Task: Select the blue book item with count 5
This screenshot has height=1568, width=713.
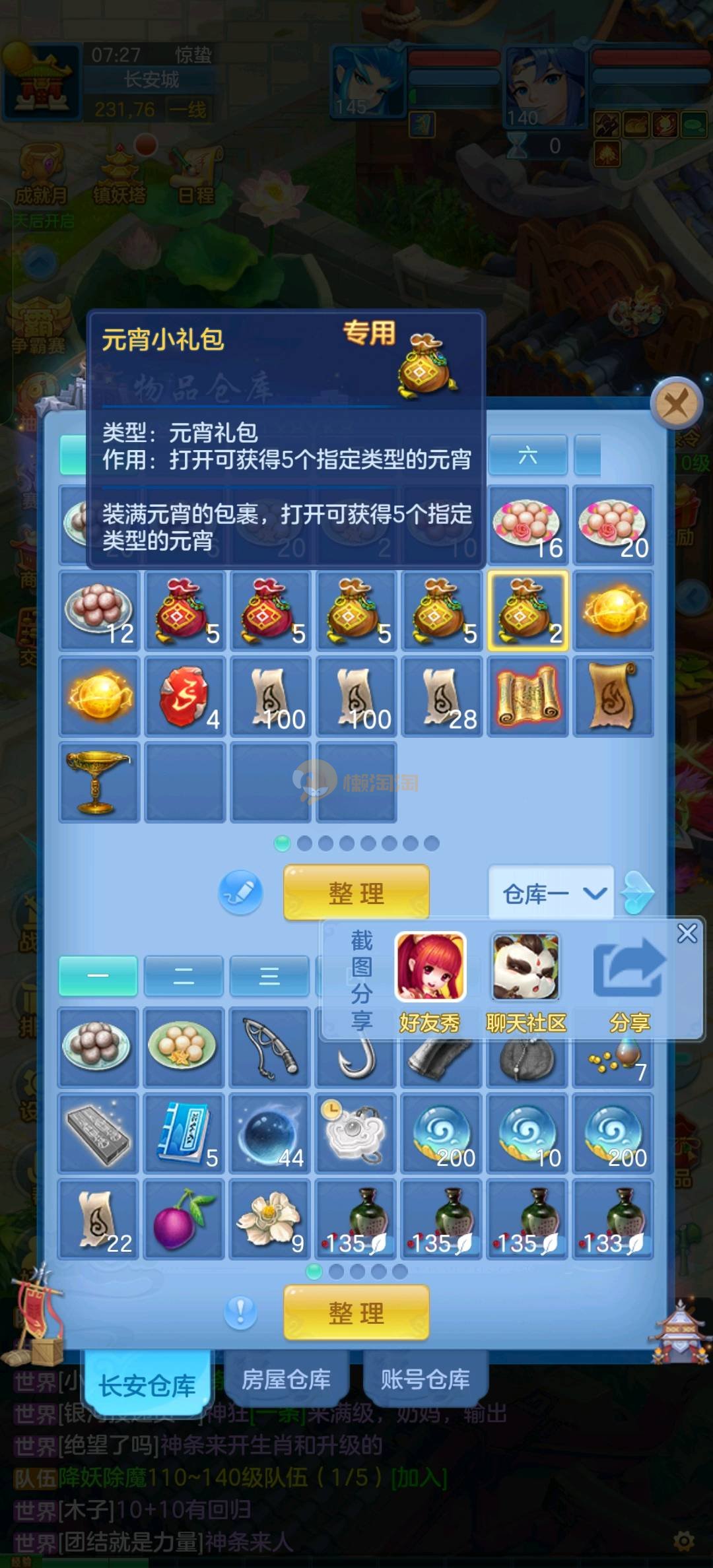Action: tap(185, 1133)
